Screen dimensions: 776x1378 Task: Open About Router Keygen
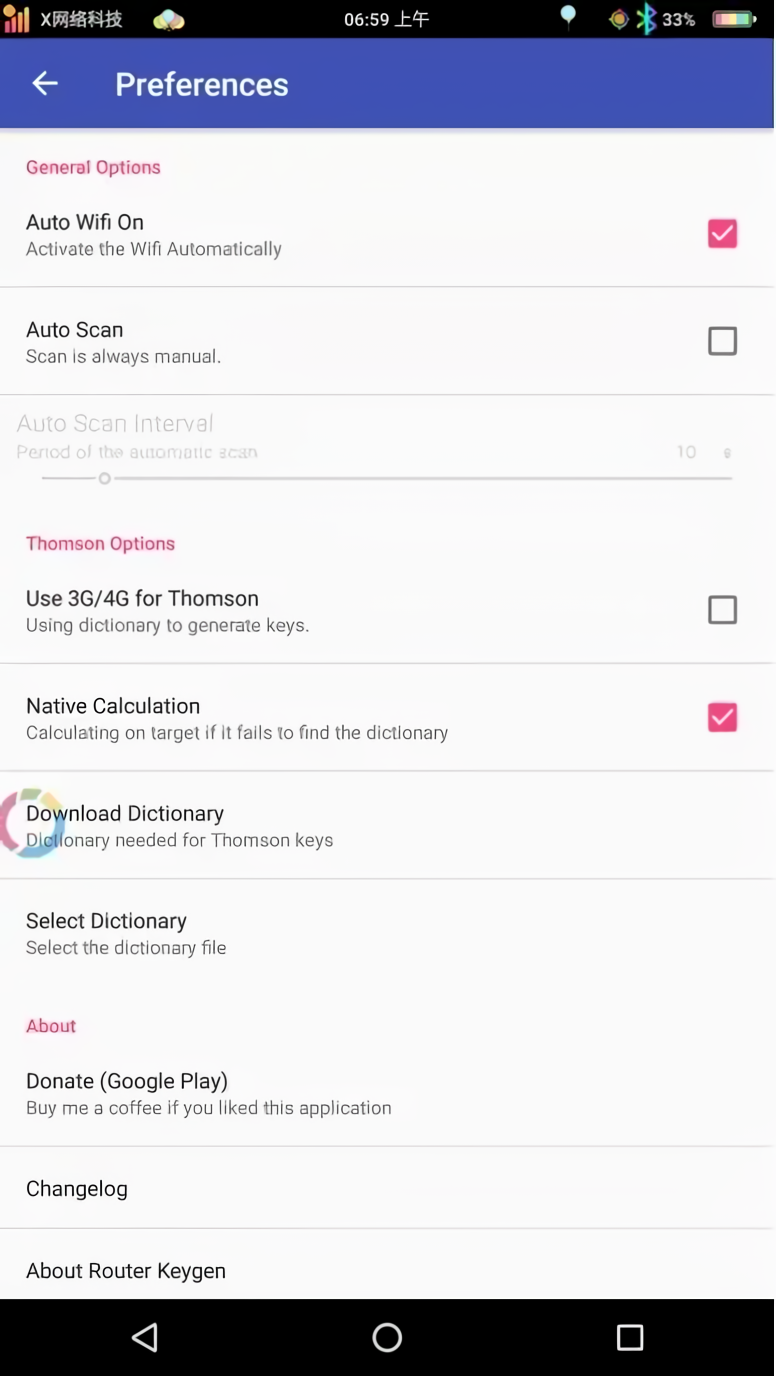388,1266
